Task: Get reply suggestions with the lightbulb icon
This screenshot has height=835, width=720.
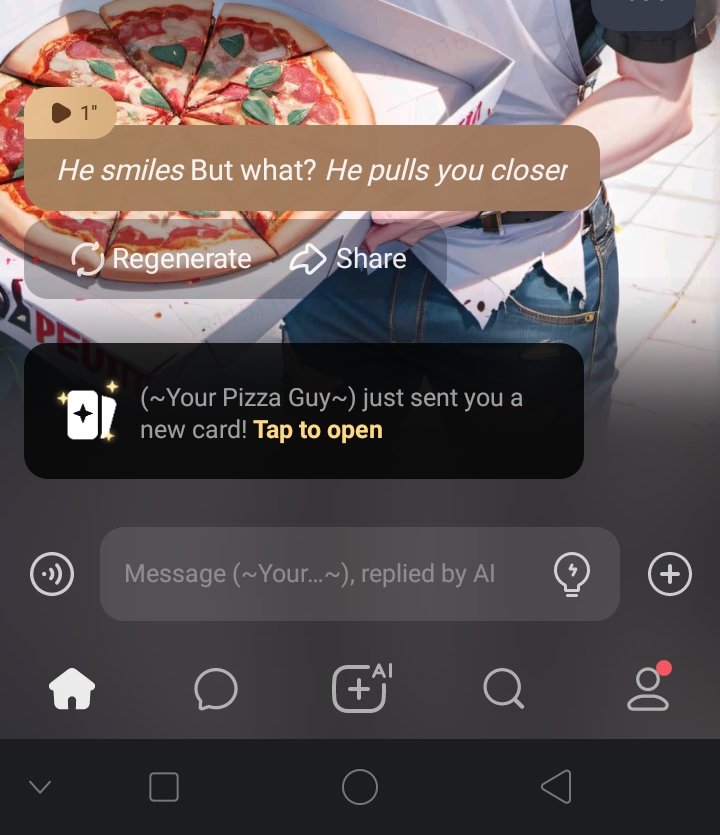Action: (x=571, y=574)
